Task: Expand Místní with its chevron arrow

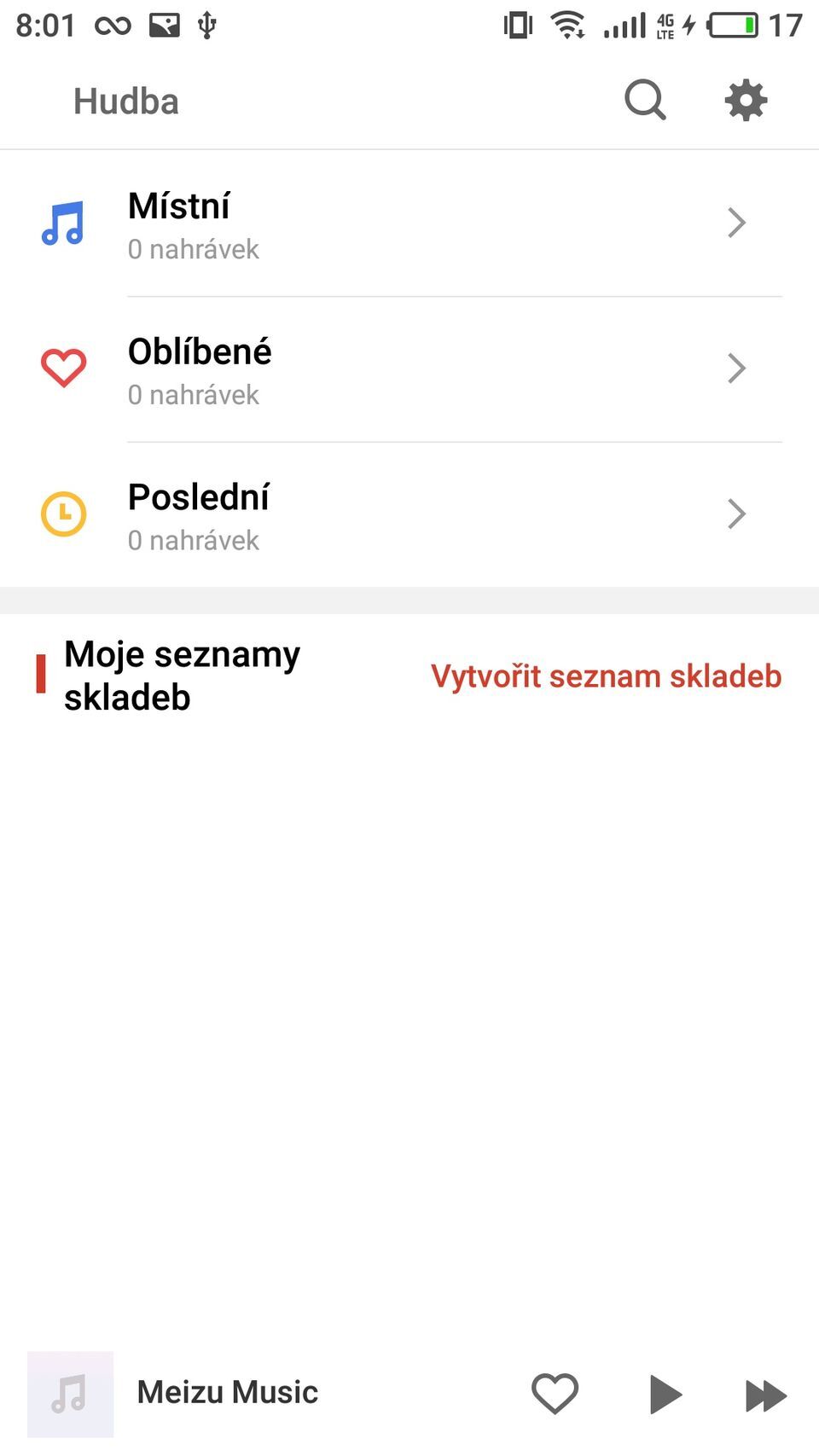Action: click(x=735, y=223)
